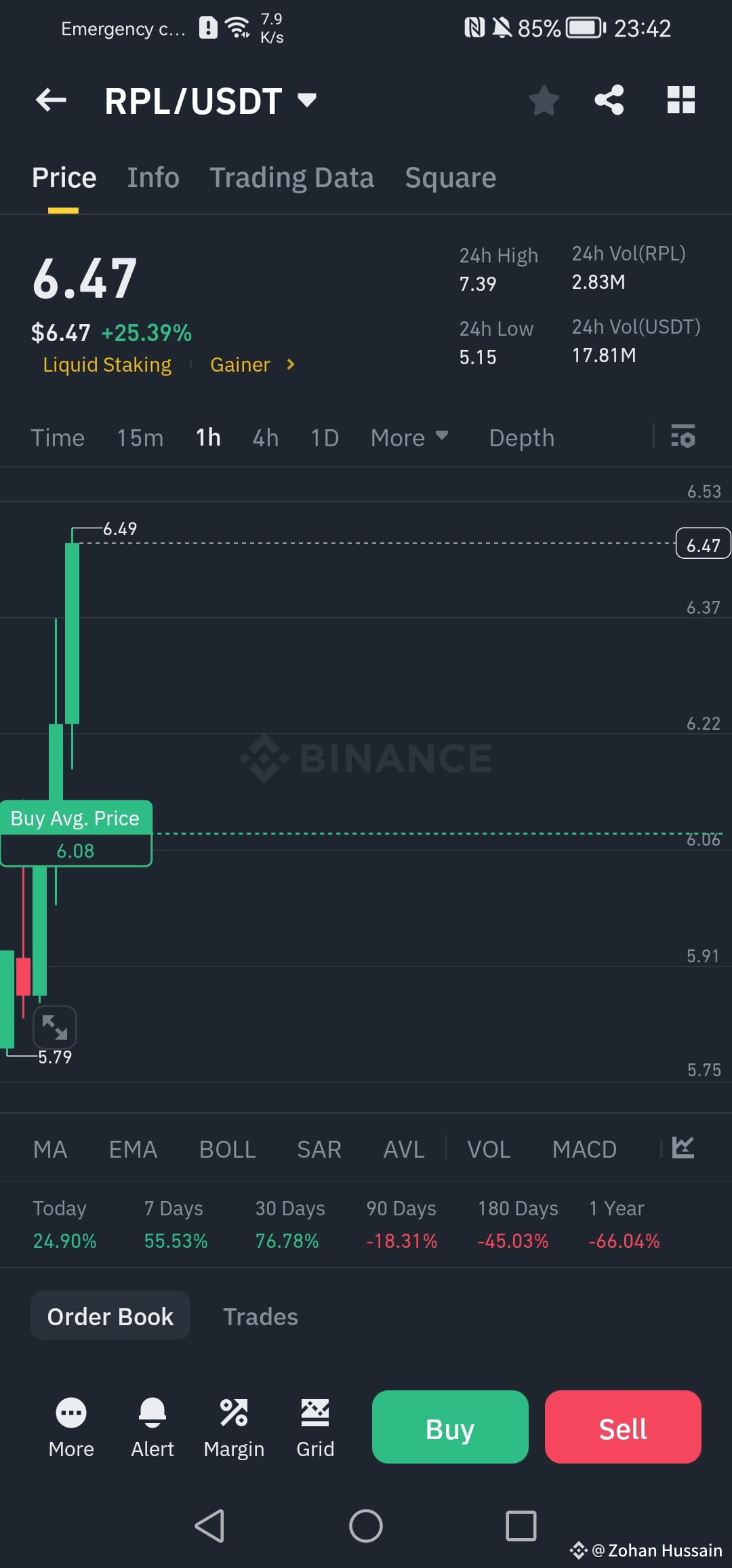This screenshot has height=1568, width=732.
Task: Expand the Gainer category details
Action: [252, 364]
